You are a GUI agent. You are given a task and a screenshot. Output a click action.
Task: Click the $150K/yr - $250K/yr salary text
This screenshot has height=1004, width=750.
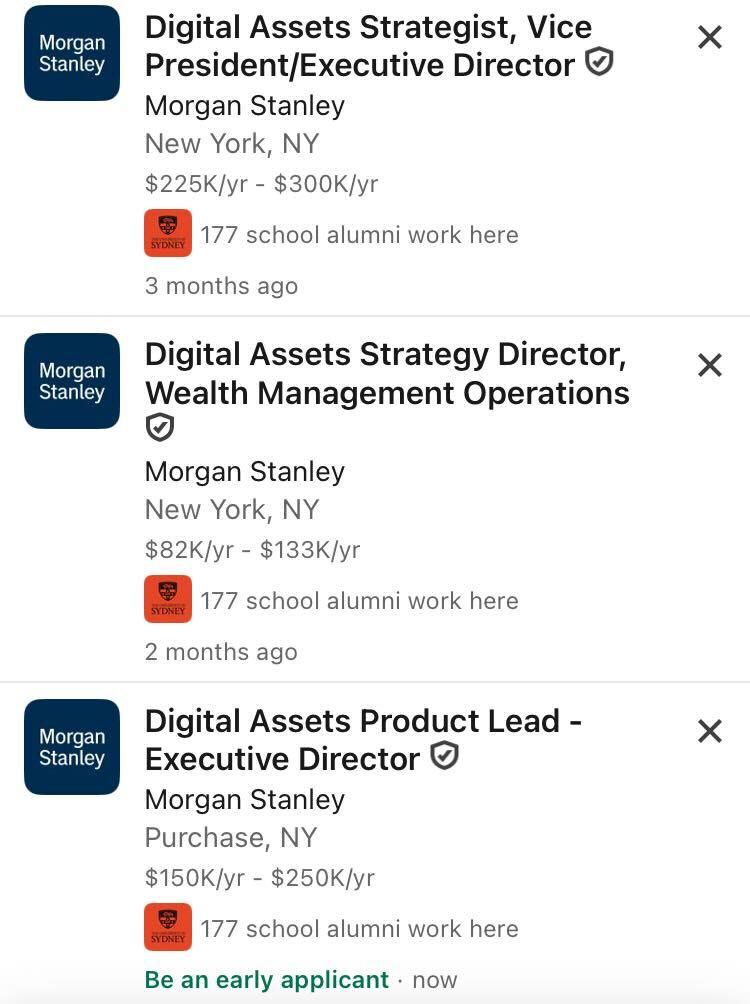click(x=260, y=877)
